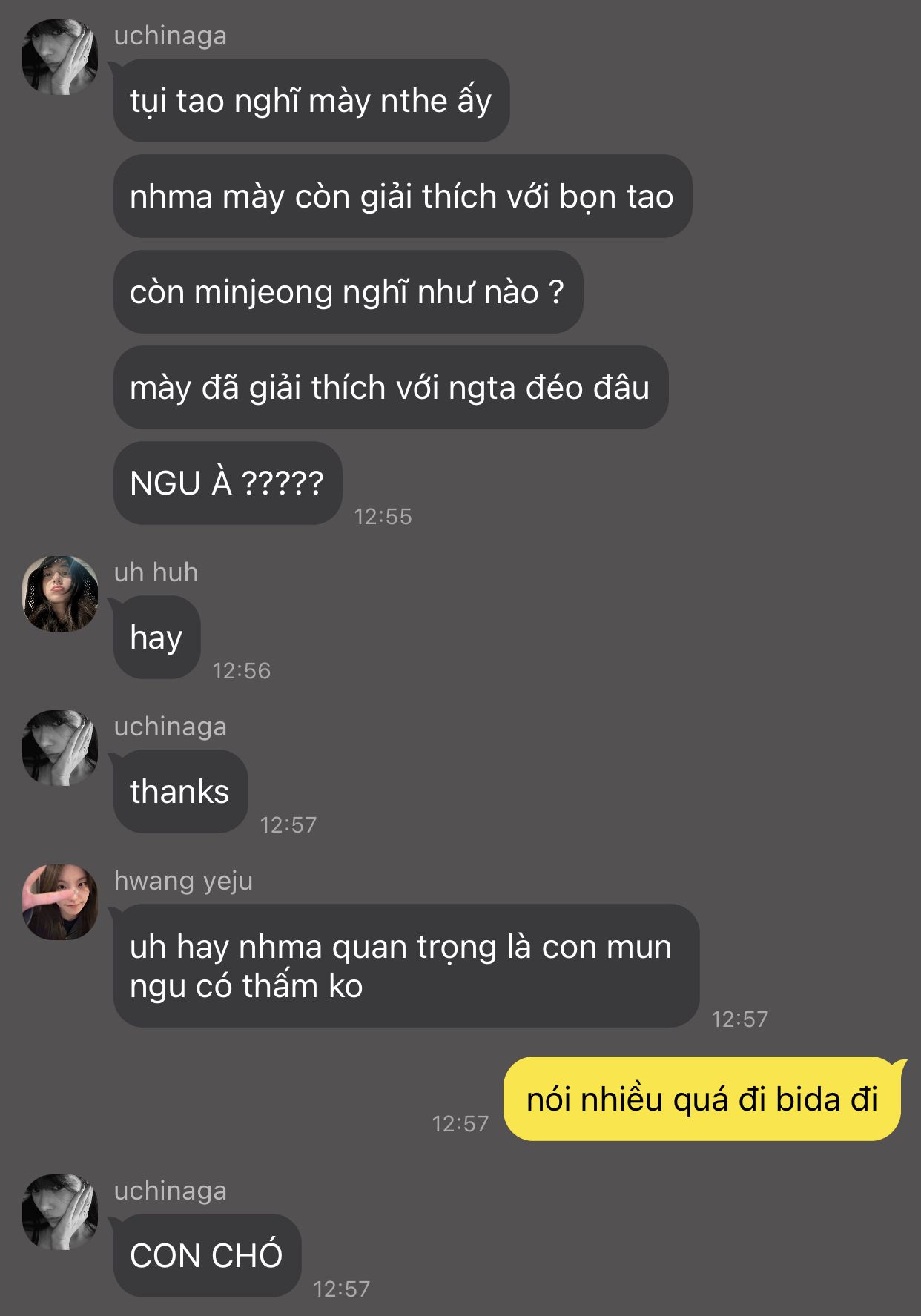Open uh huh's profile picture
This screenshot has height=1316, width=921.
pos(60,594)
